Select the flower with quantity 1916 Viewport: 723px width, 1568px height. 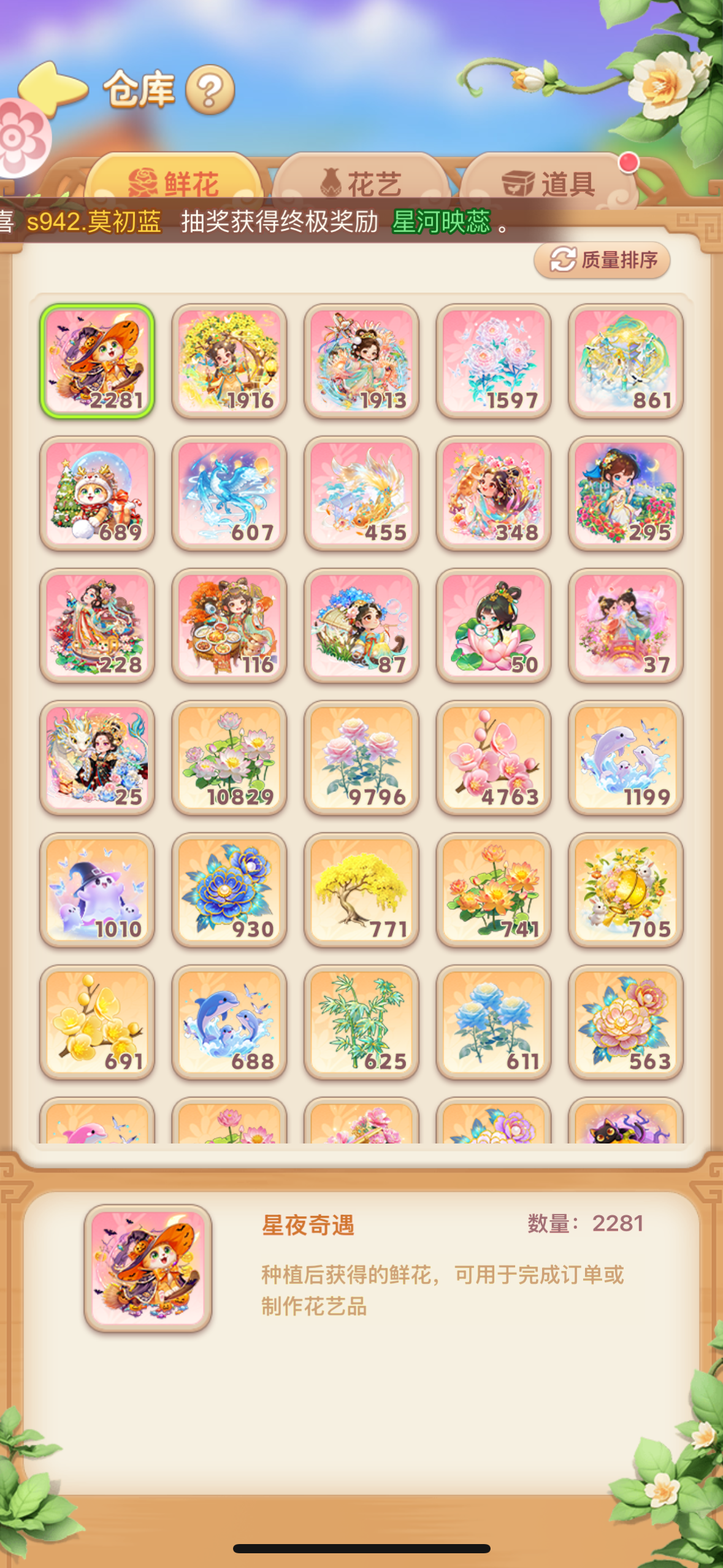point(229,361)
